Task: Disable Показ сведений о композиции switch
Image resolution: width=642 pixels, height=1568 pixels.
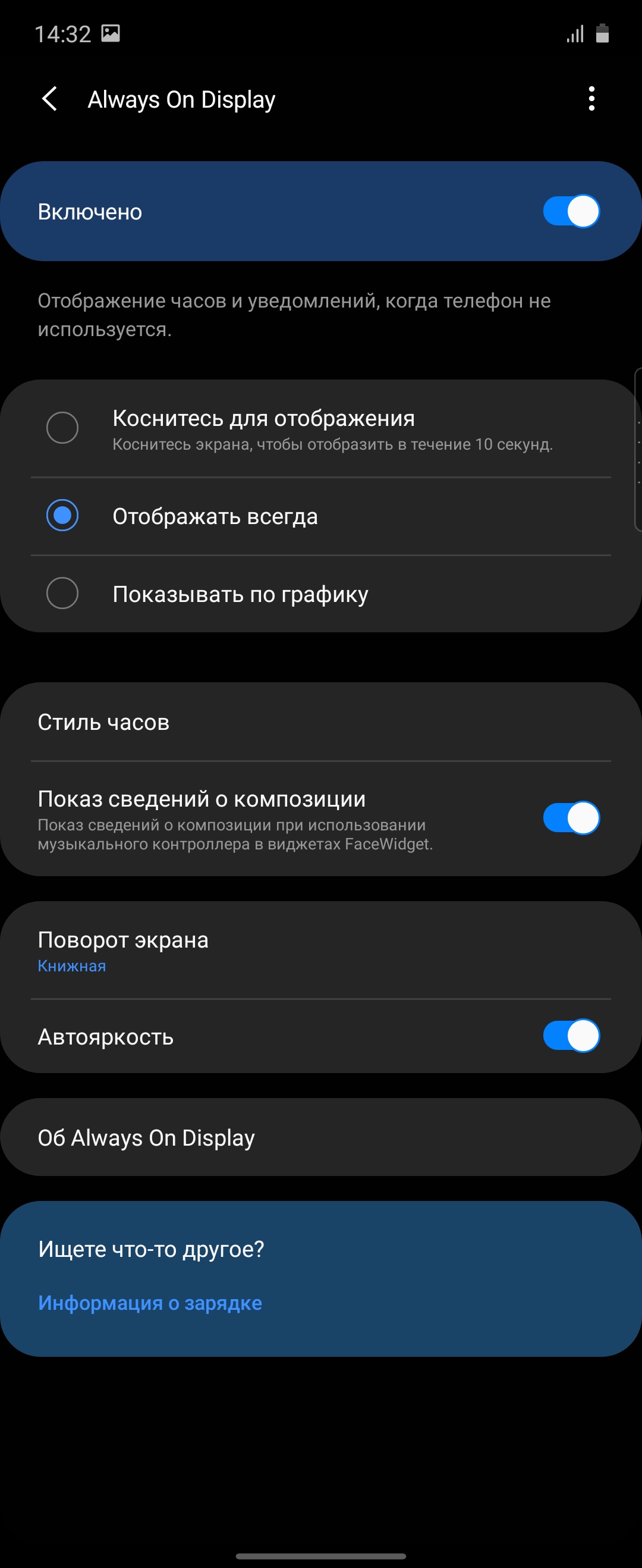Action: [x=571, y=818]
